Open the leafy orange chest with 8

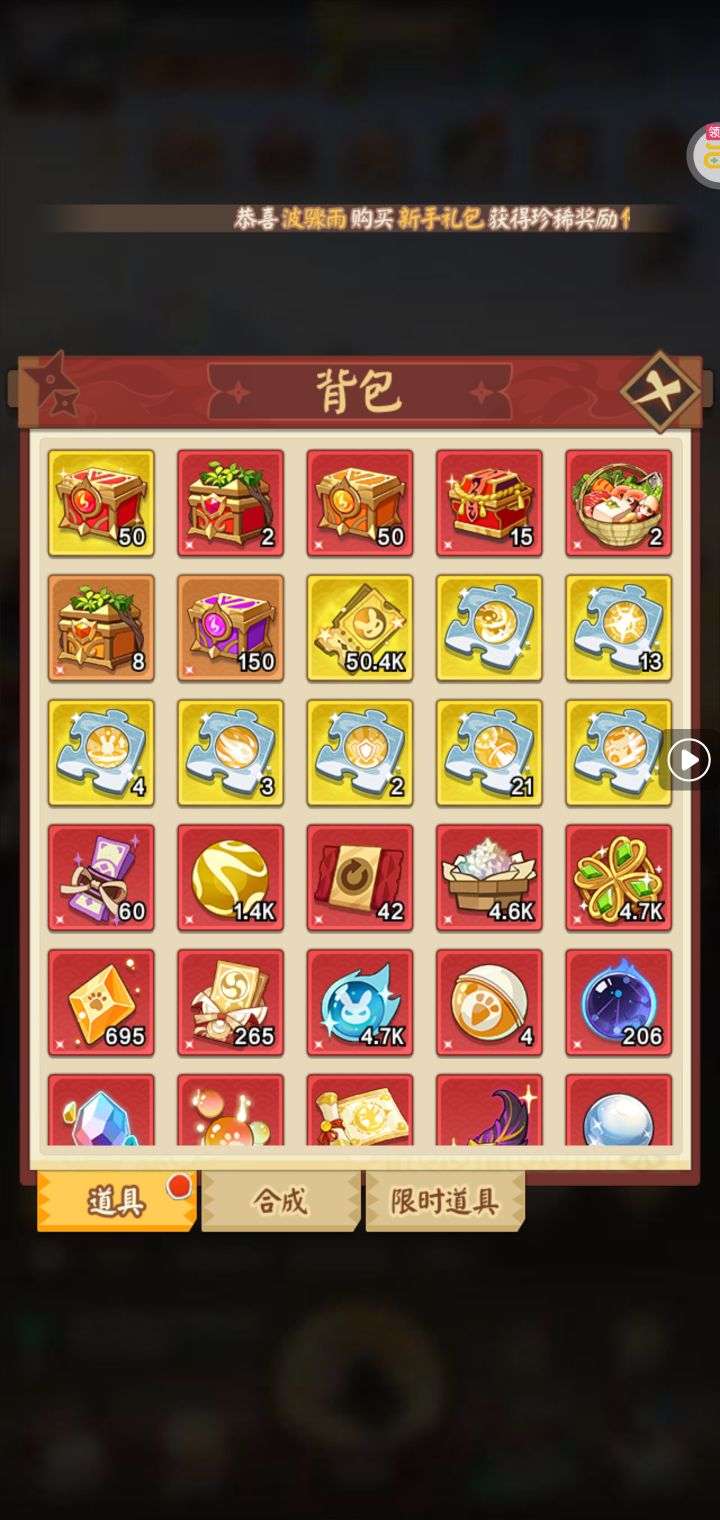101,628
